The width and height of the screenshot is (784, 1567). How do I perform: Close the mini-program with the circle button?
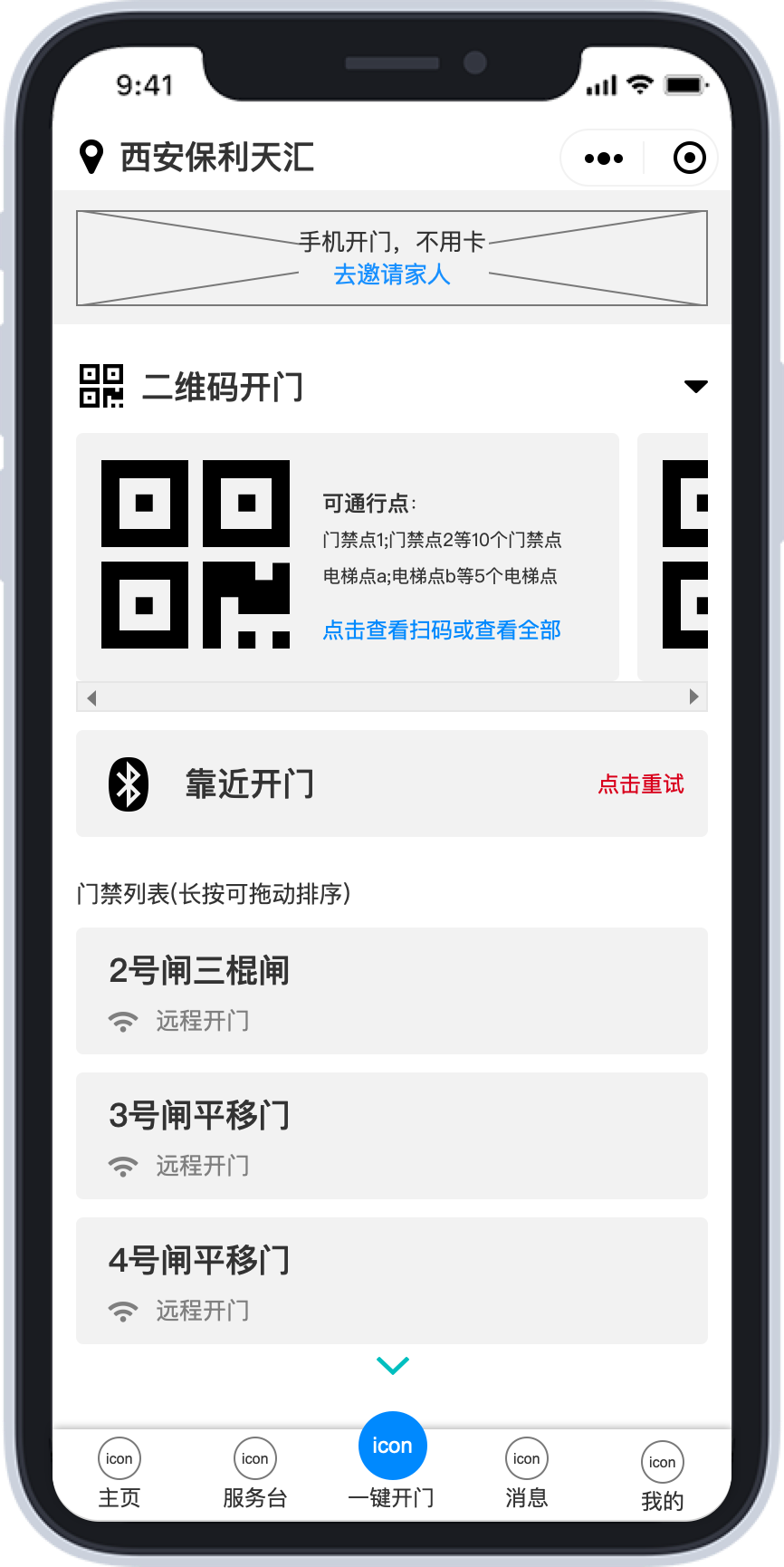[690, 158]
